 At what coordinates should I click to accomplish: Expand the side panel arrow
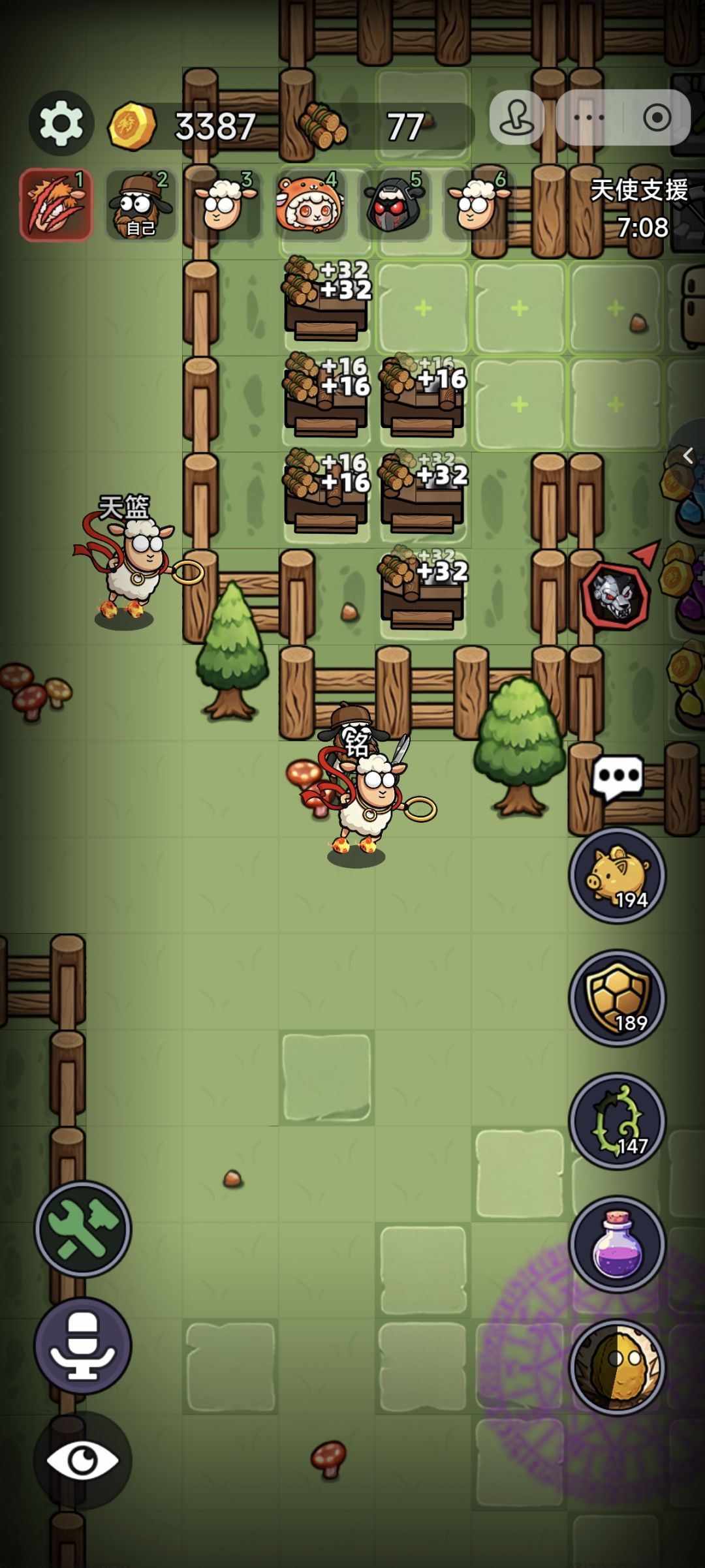click(x=687, y=456)
